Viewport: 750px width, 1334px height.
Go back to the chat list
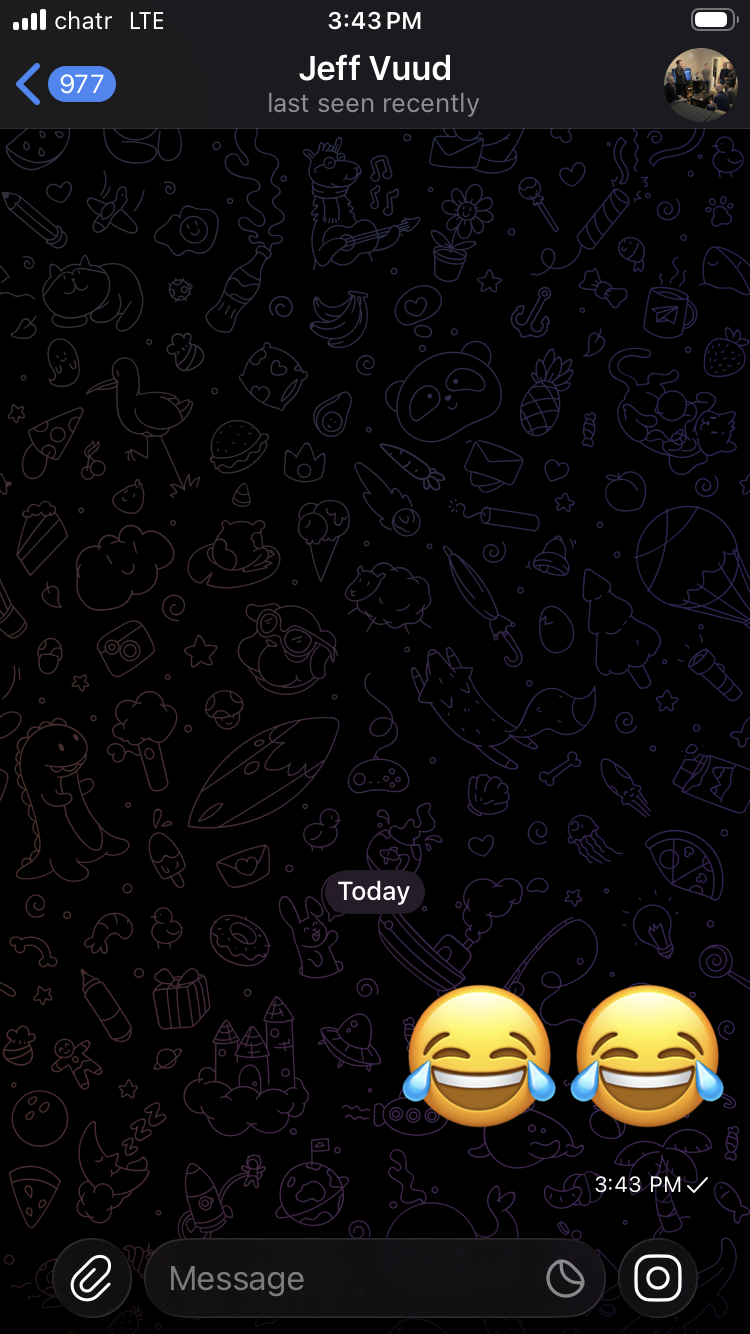(x=62, y=85)
